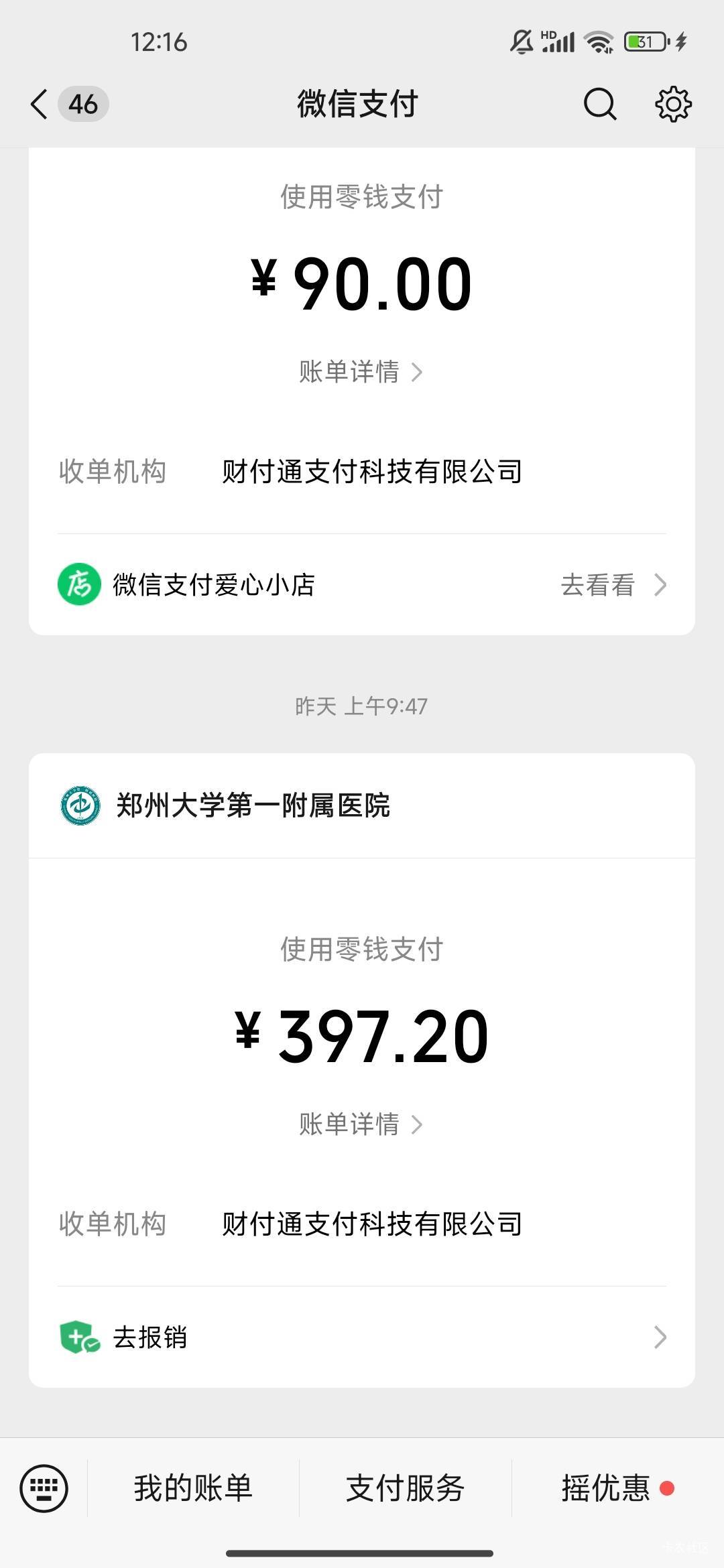View 账单详情 for the ¥90.00 payment

tap(361, 372)
